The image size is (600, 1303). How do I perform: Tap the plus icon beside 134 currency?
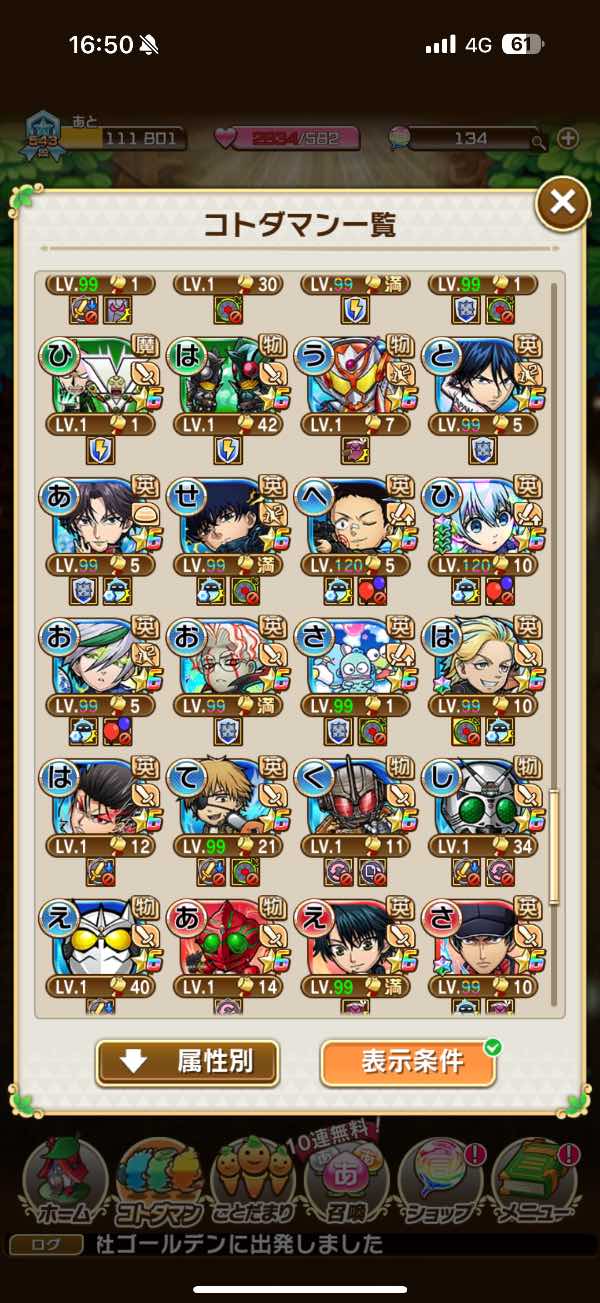[x=568, y=139]
